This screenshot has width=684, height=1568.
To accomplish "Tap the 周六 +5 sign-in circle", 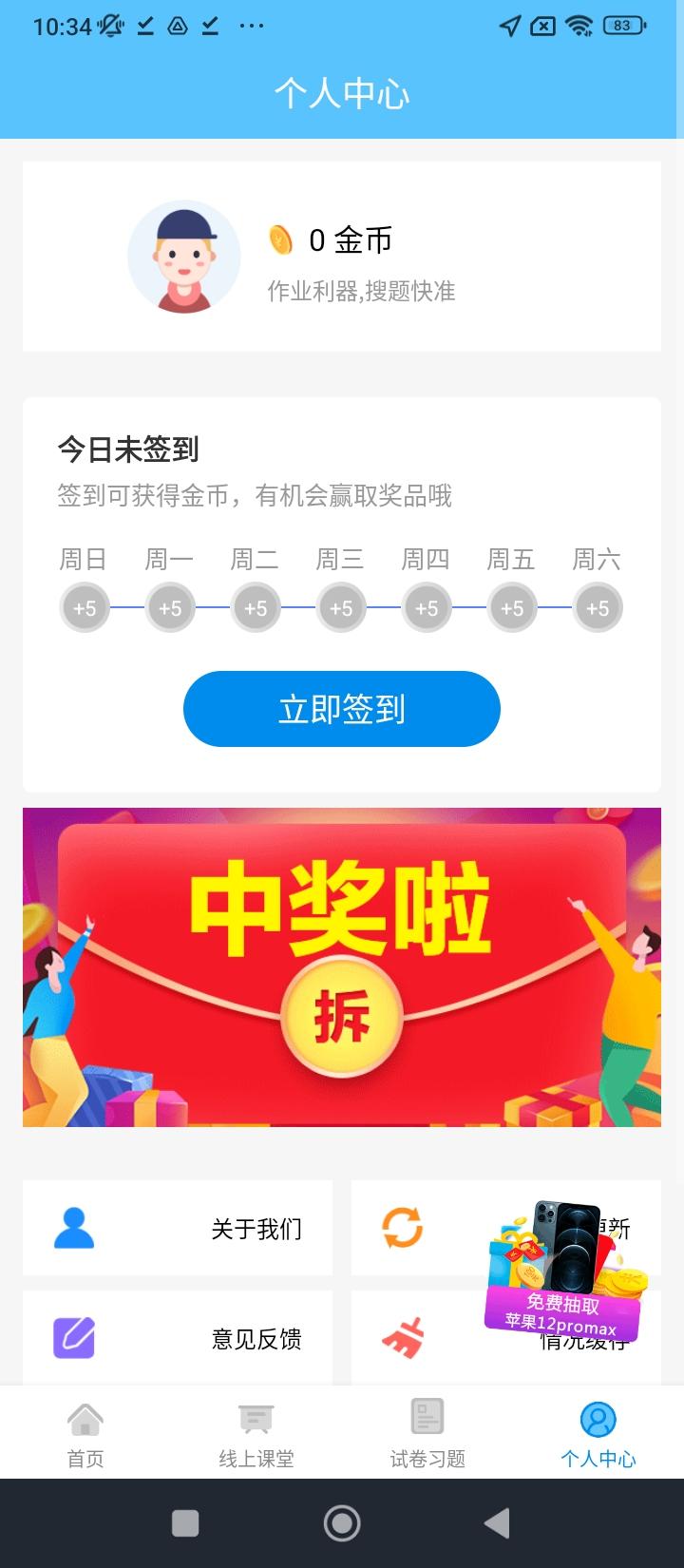I will 598,607.
